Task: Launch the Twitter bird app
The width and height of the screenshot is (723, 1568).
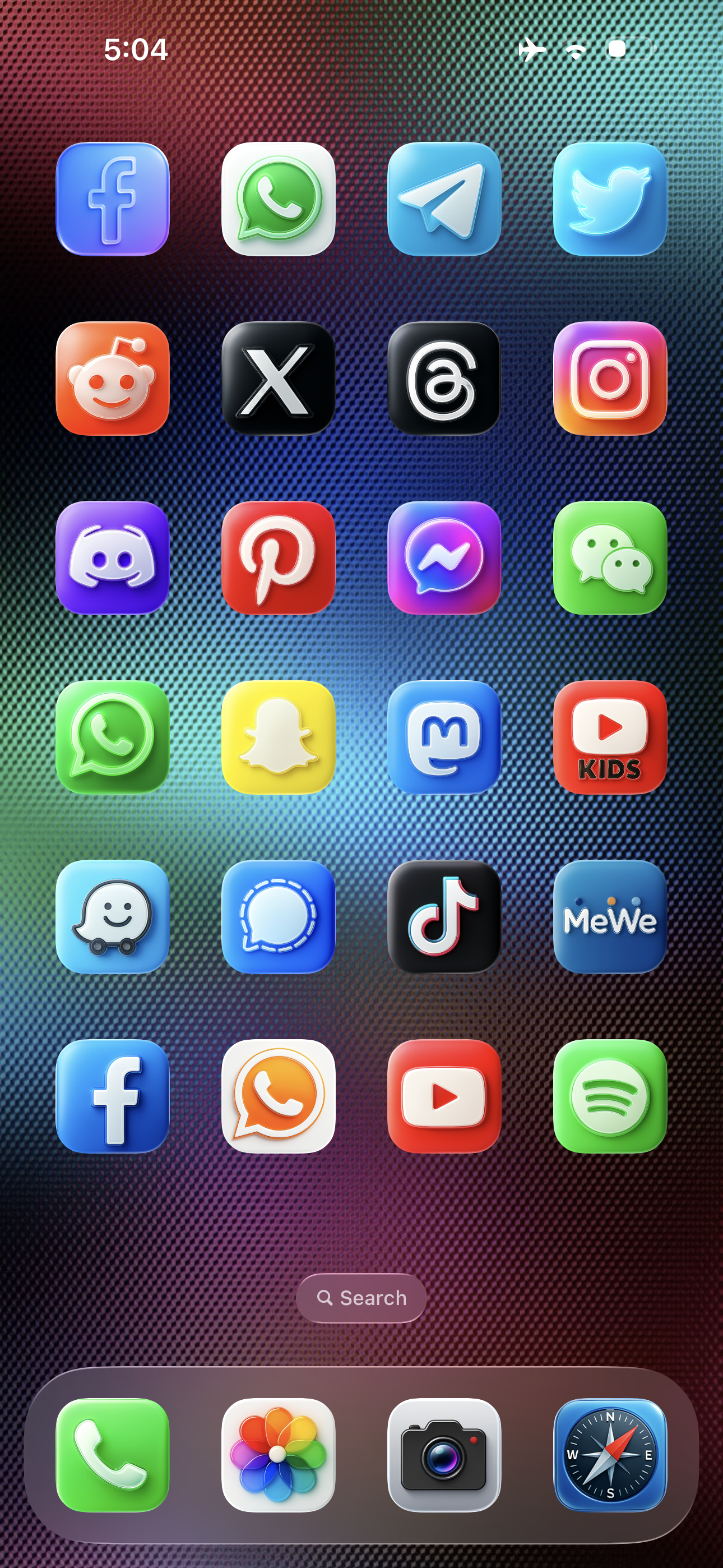Action: point(610,199)
